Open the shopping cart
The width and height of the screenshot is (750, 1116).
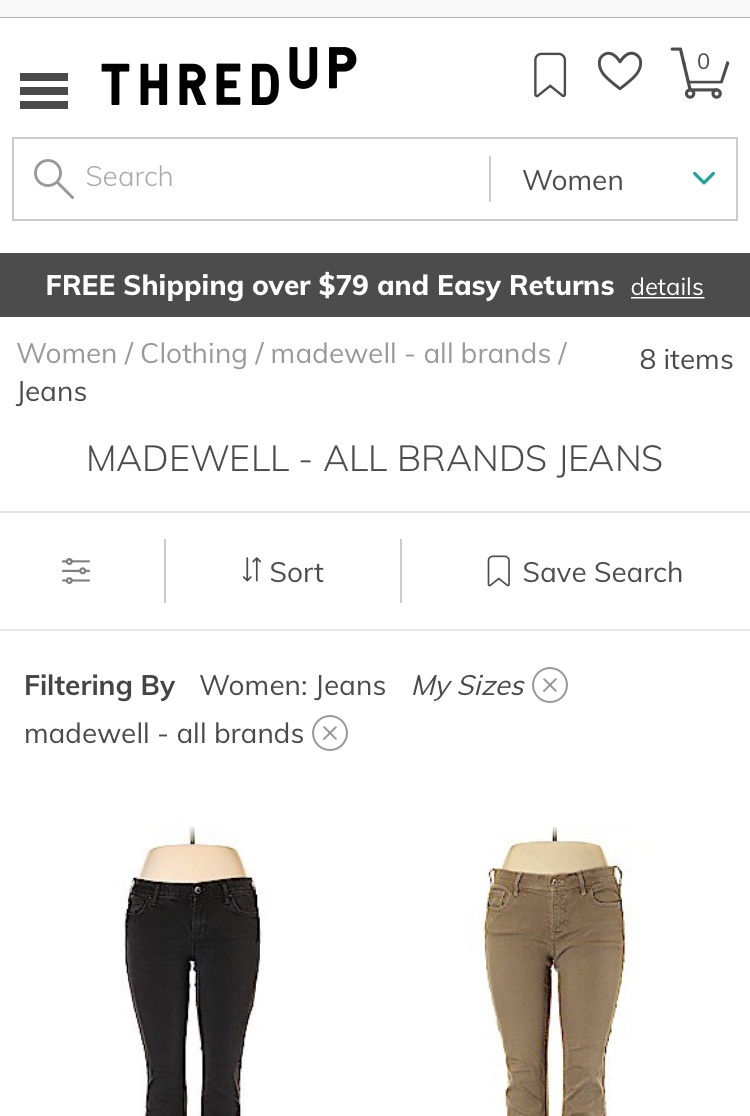coord(699,73)
